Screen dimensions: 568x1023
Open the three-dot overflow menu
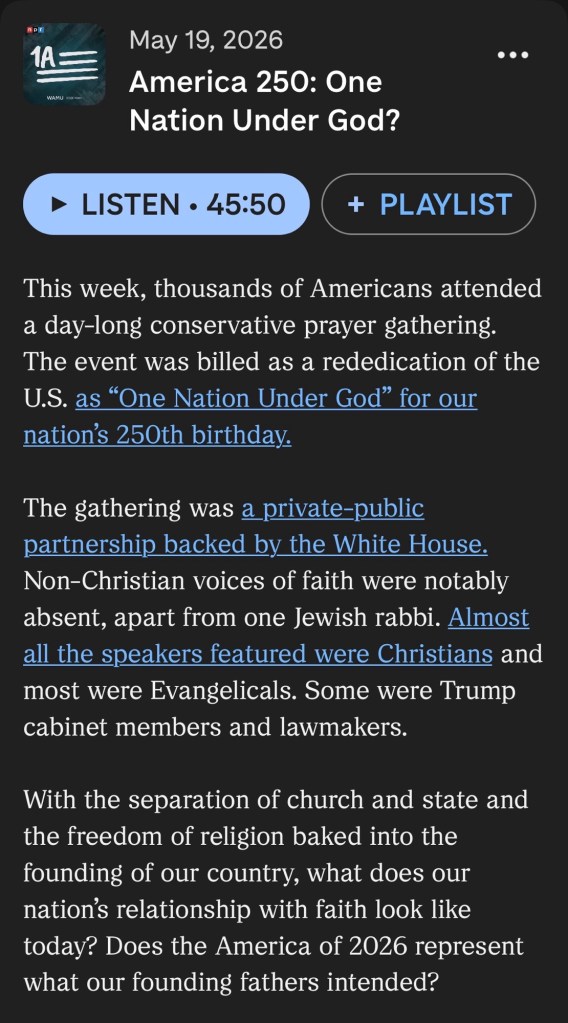pyautogui.click(x=513, y=55)
